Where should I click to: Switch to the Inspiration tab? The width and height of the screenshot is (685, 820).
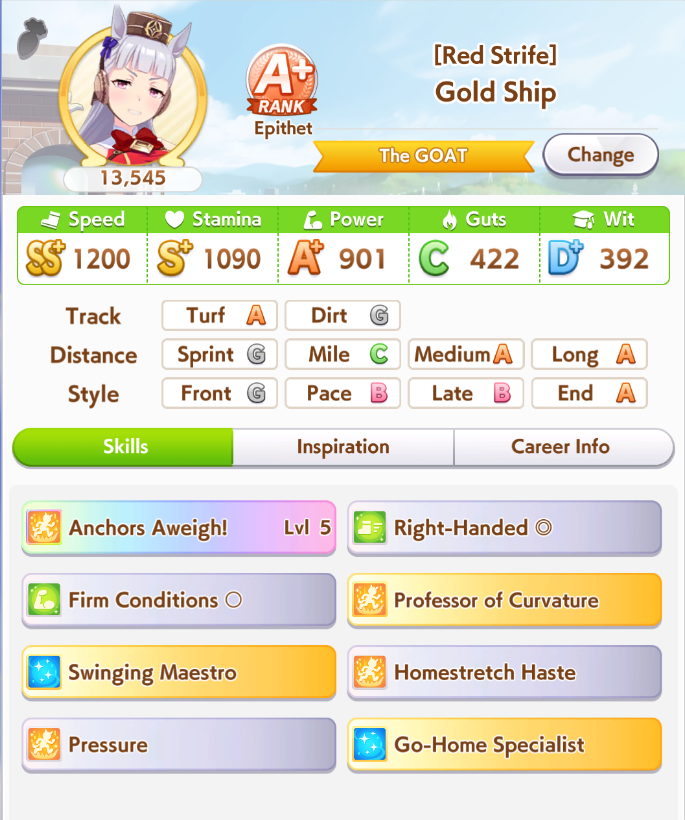[343, 447]
